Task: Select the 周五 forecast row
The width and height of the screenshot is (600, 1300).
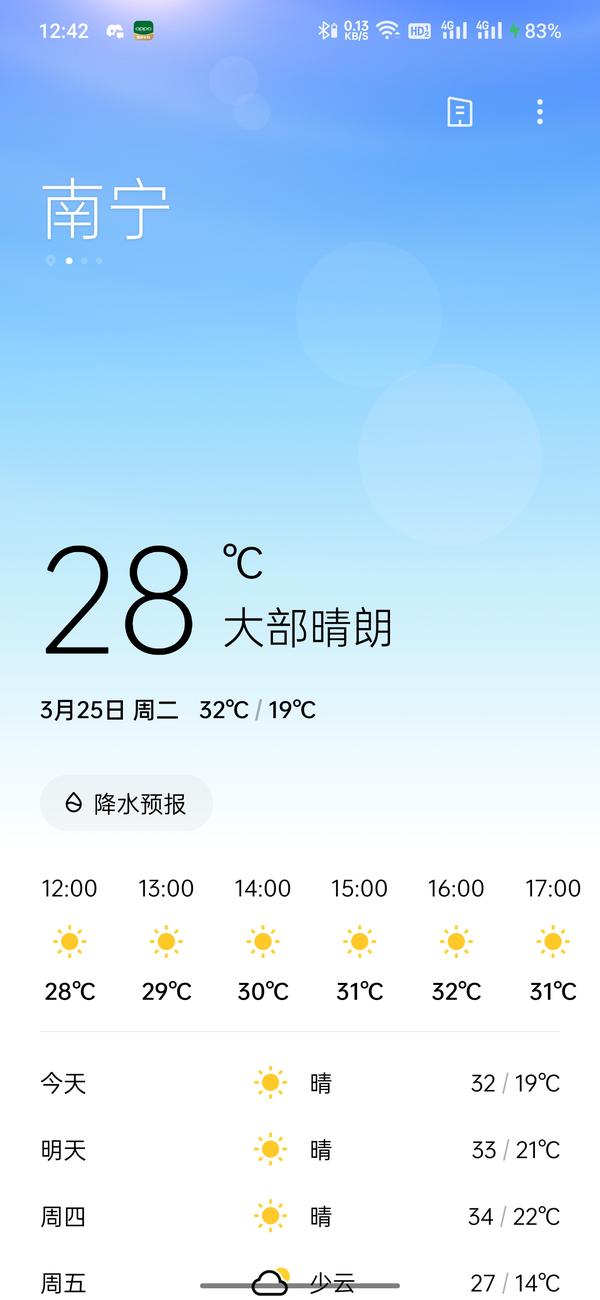Action: (300, 1281)
